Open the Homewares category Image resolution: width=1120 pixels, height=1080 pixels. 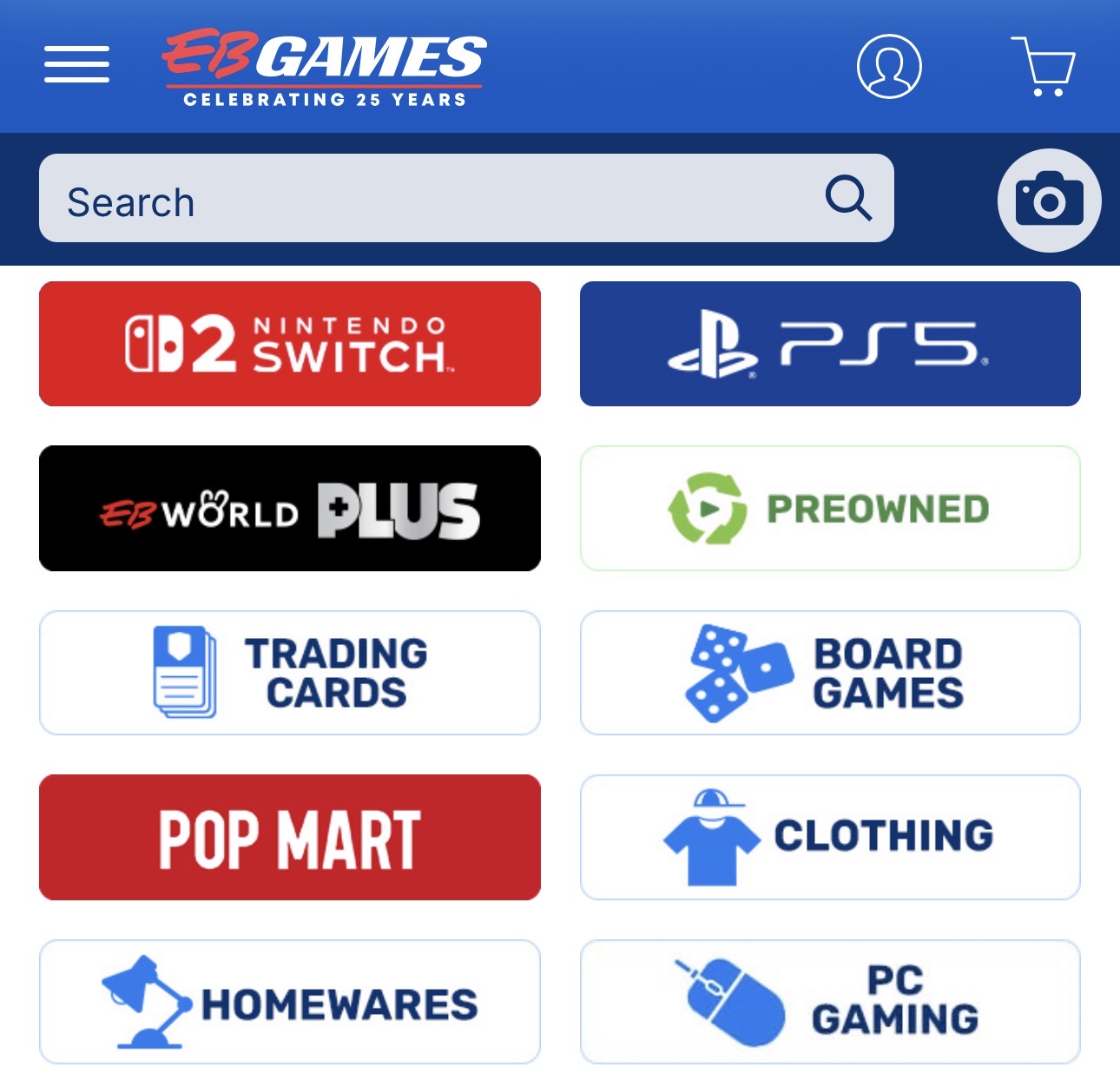click(290, 1002)
